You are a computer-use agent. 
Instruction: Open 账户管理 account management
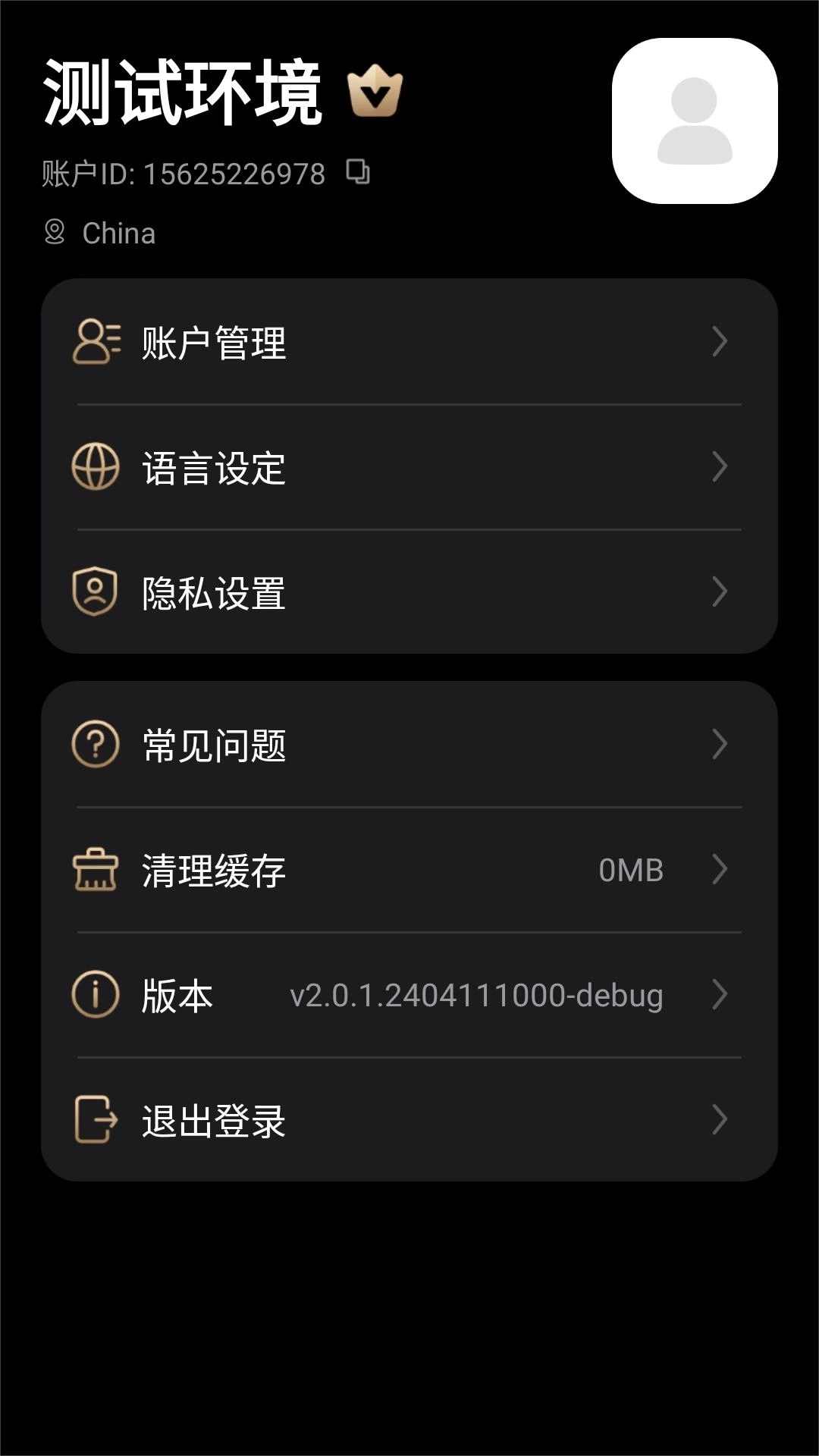coord(409,342)
